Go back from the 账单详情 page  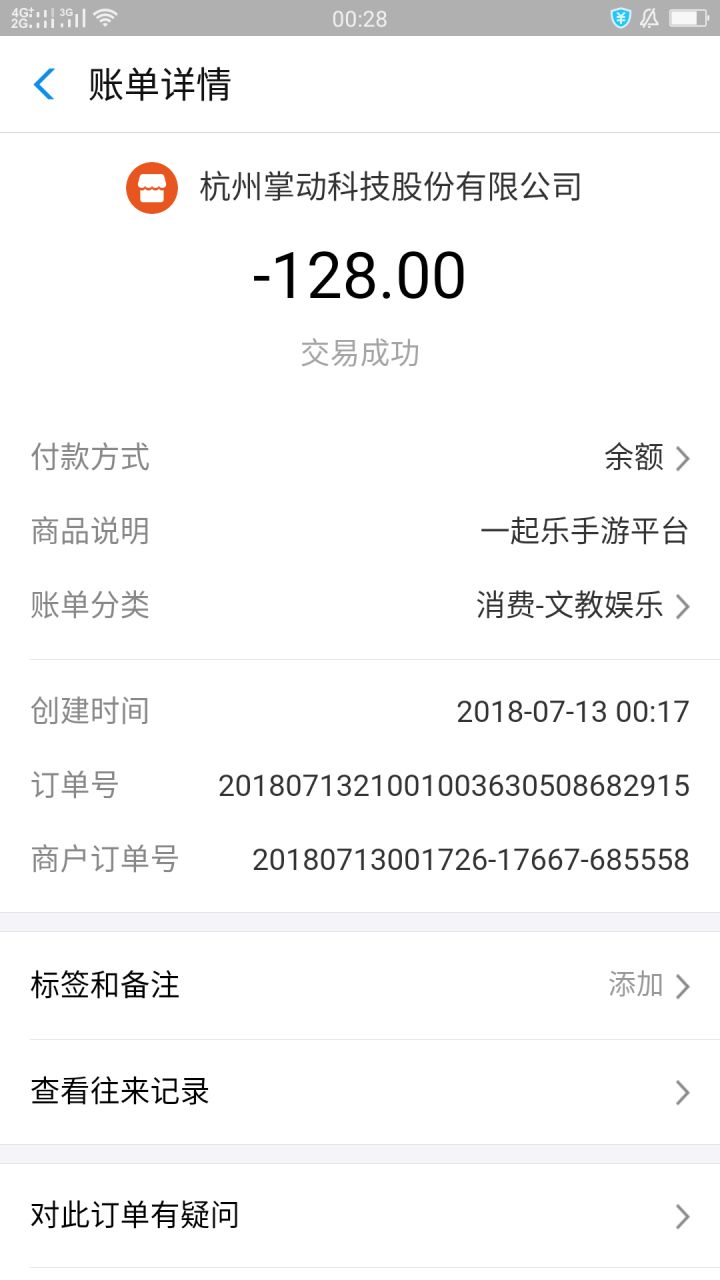click(x=44, y=85)
